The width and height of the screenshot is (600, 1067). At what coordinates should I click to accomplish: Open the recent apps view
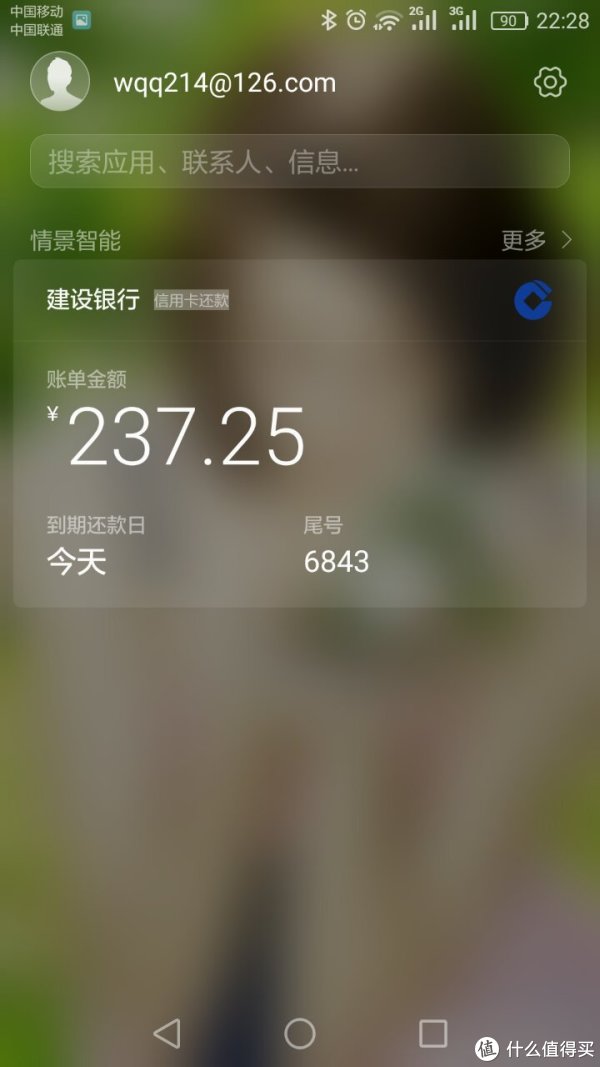(432, 1033)
